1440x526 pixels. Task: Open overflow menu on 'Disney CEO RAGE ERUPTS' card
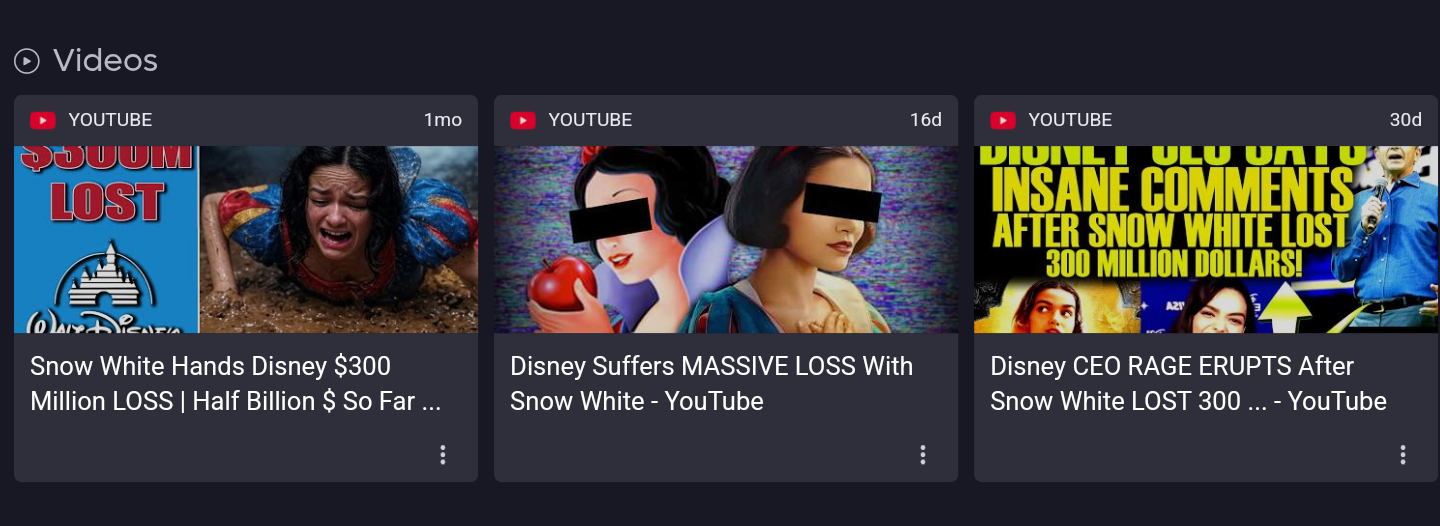[1403, 455]
